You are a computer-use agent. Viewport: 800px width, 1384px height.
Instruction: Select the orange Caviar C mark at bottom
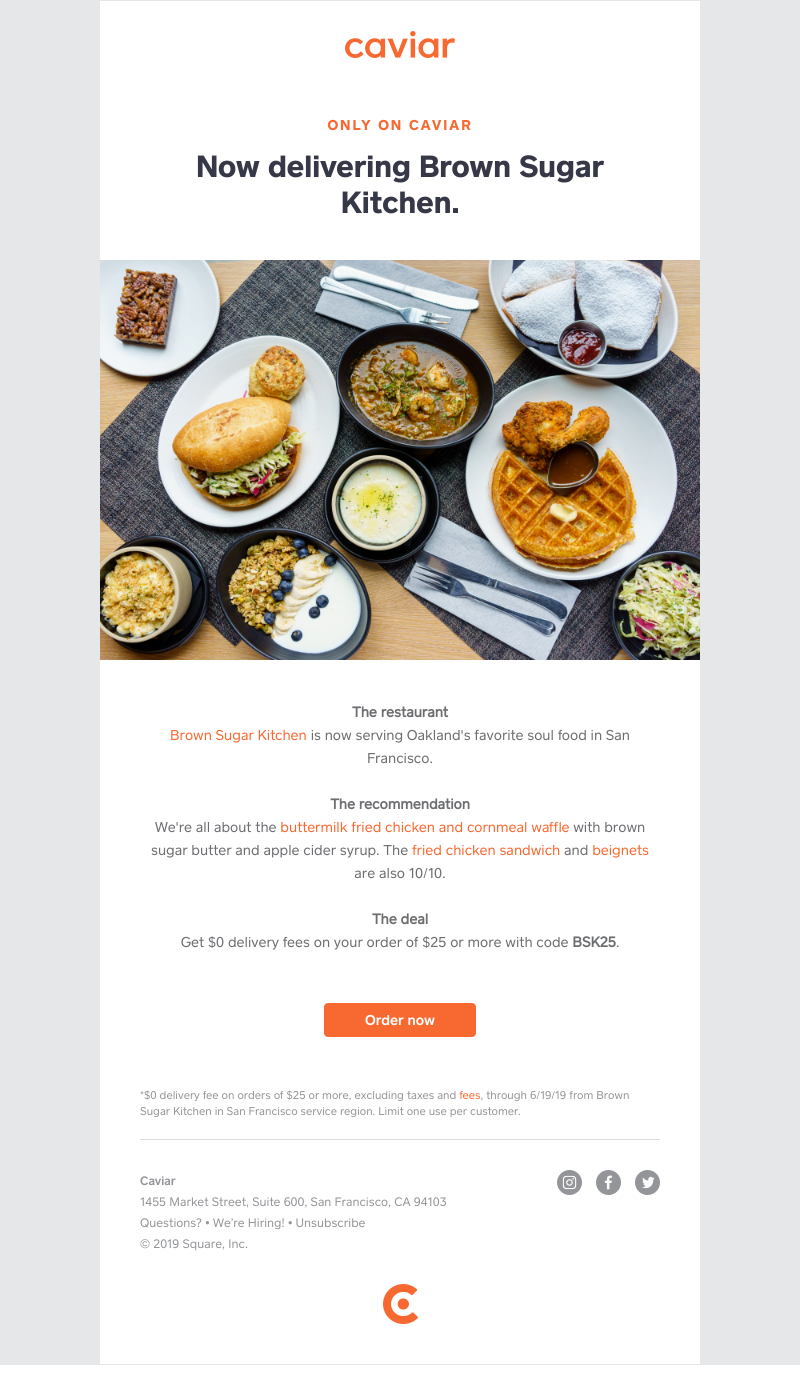coord(399,1303)
